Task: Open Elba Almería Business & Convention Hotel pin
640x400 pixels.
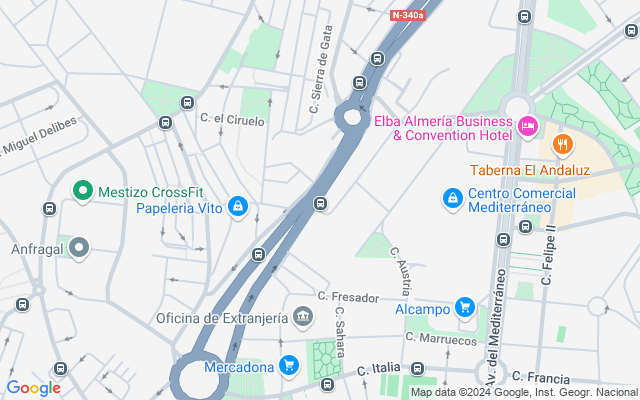Action: click(528, 126)
